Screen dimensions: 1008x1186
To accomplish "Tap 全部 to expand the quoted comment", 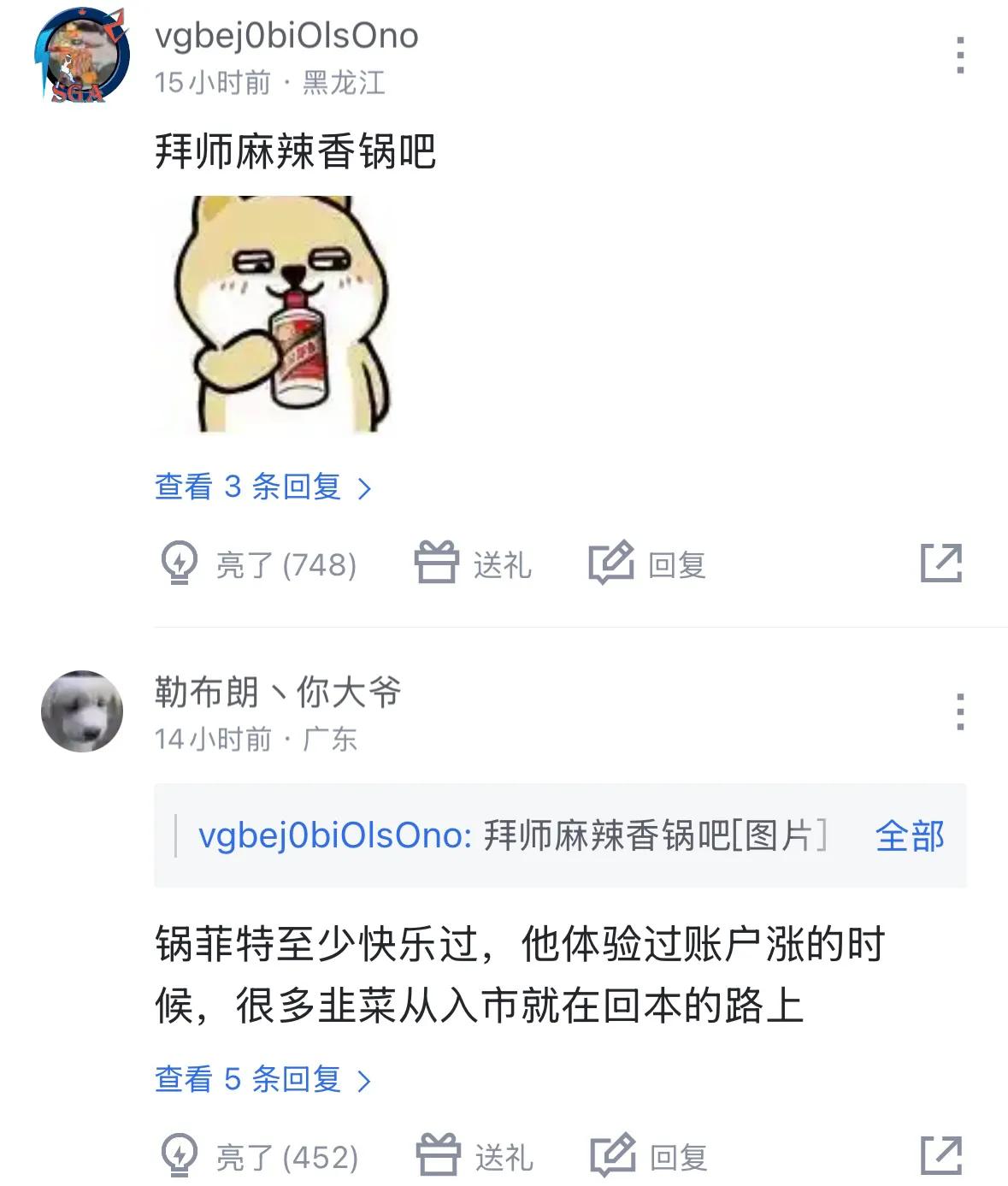I will click(x=909, y=835).
